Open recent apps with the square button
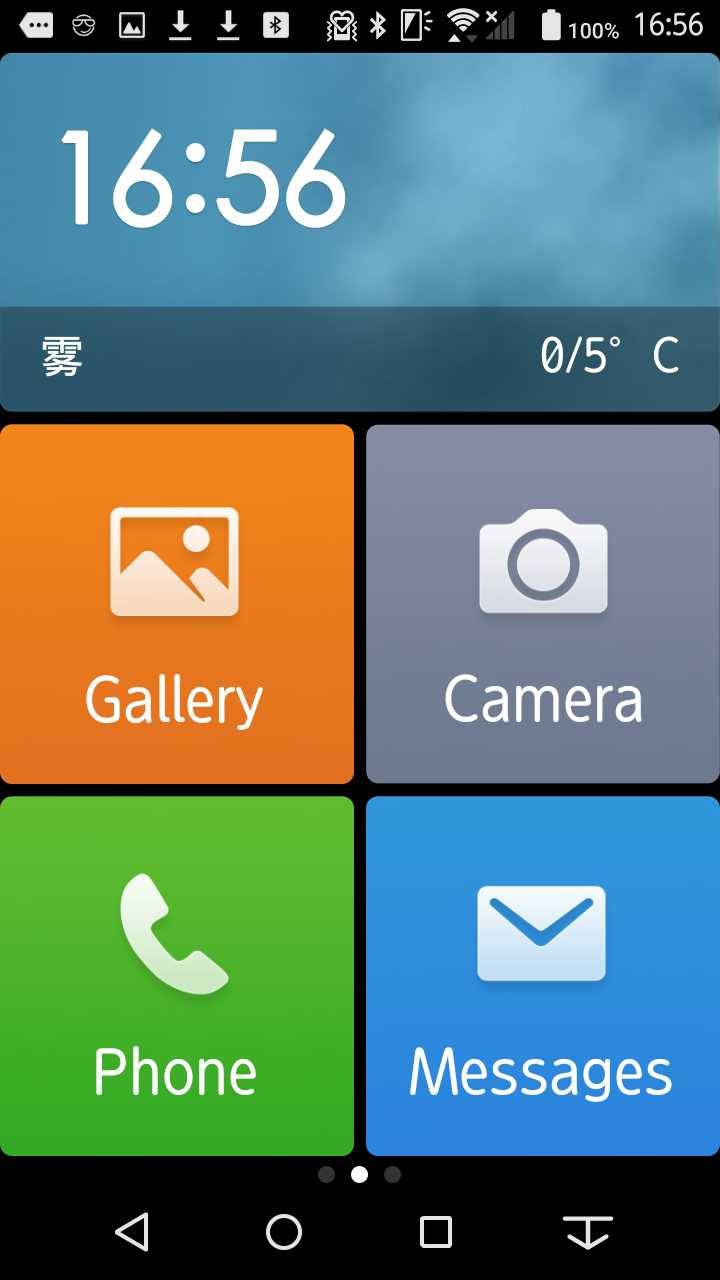 [x=436, y=1232]
